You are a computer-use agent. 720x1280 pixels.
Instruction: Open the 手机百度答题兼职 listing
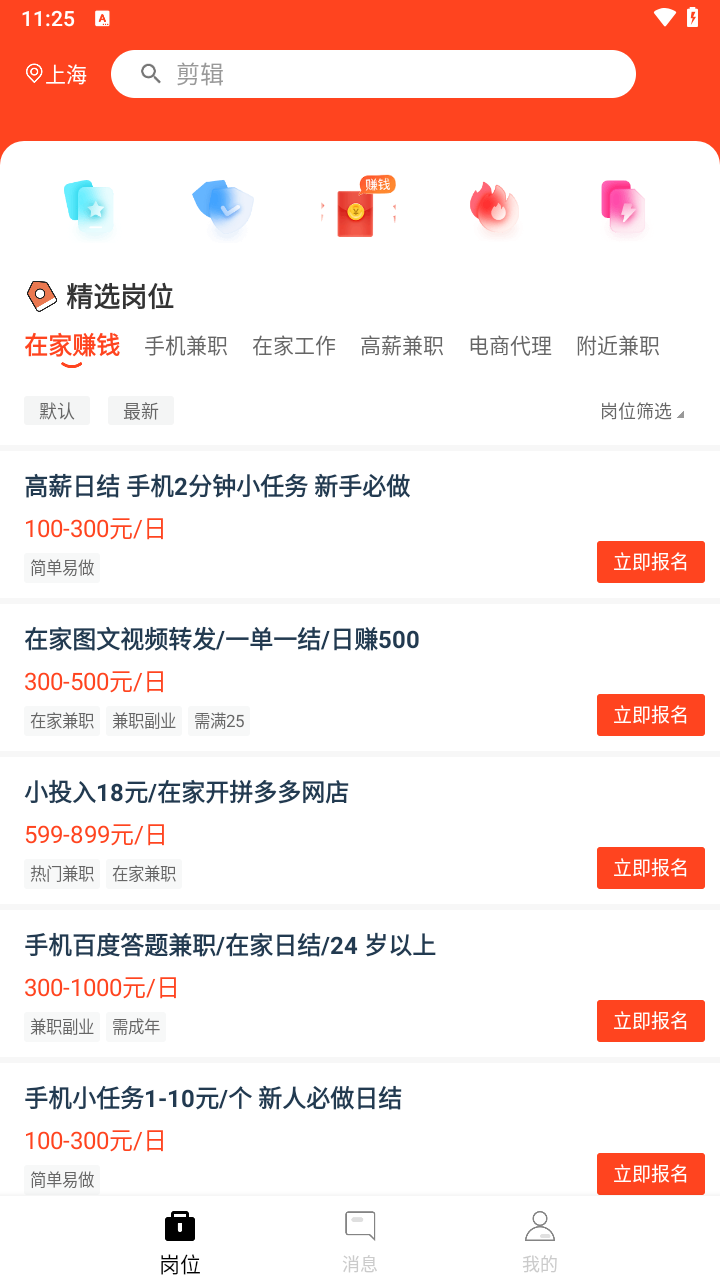point(230,945)
